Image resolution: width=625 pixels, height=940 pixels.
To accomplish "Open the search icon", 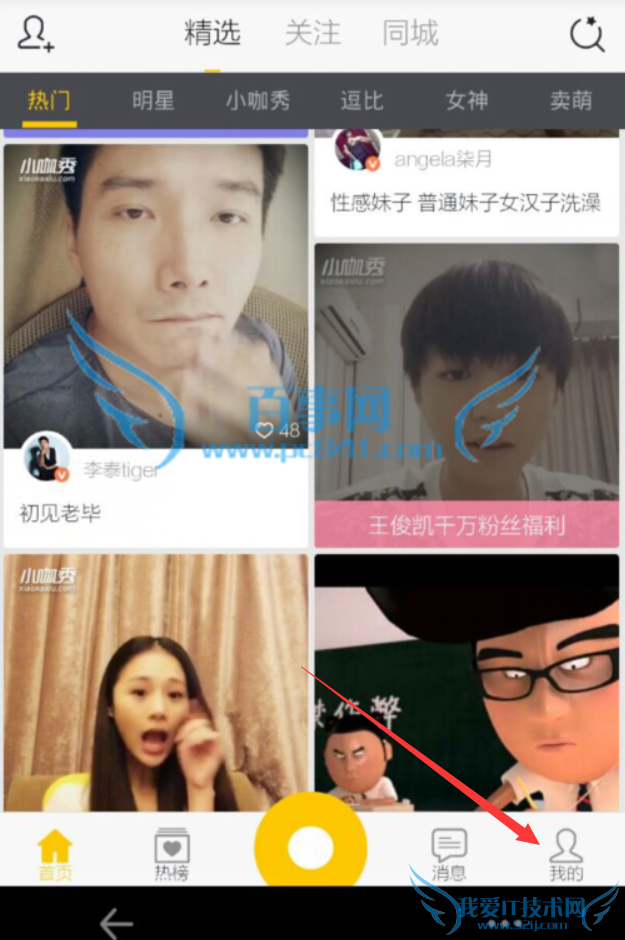I will pyautogui.click(x=586, y=35).
